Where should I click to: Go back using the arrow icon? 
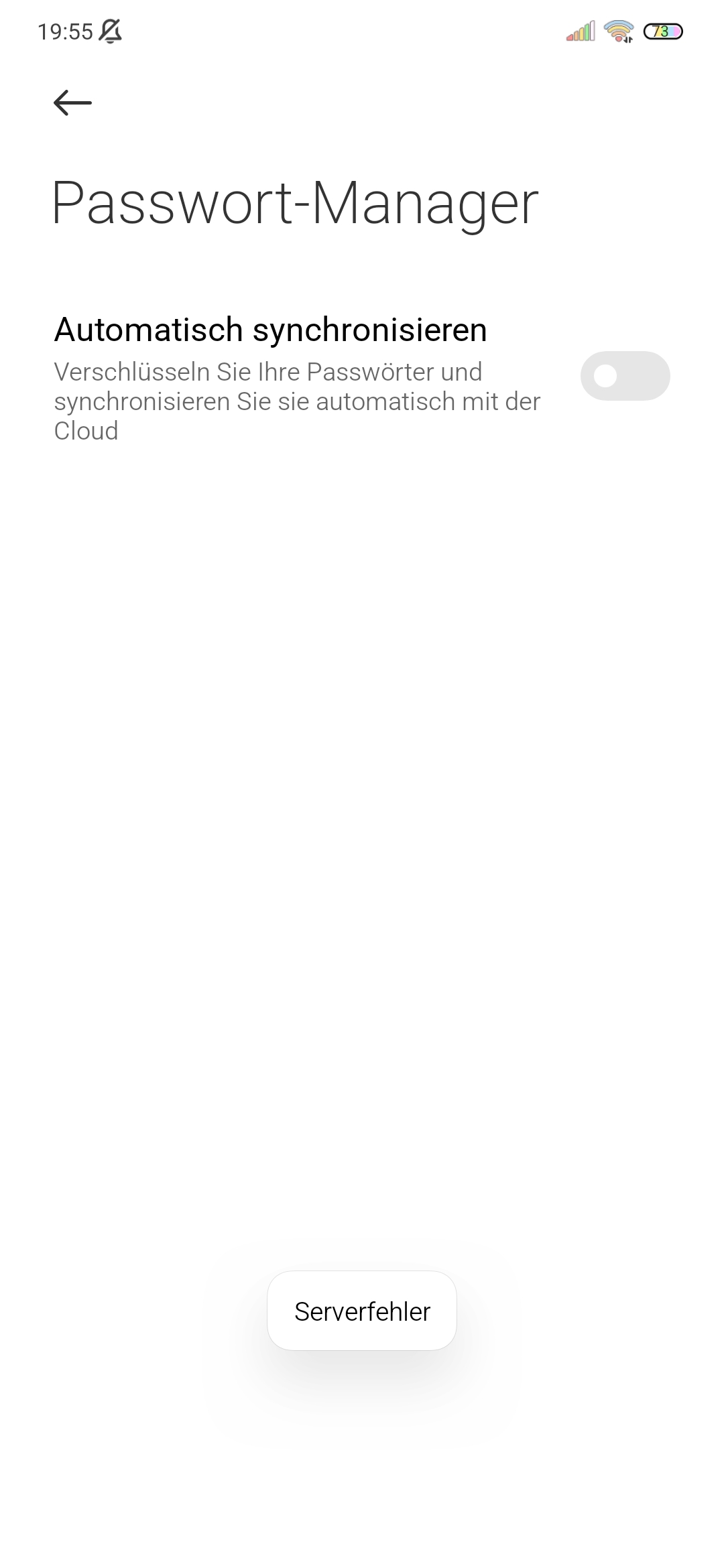tap(72, 103)
